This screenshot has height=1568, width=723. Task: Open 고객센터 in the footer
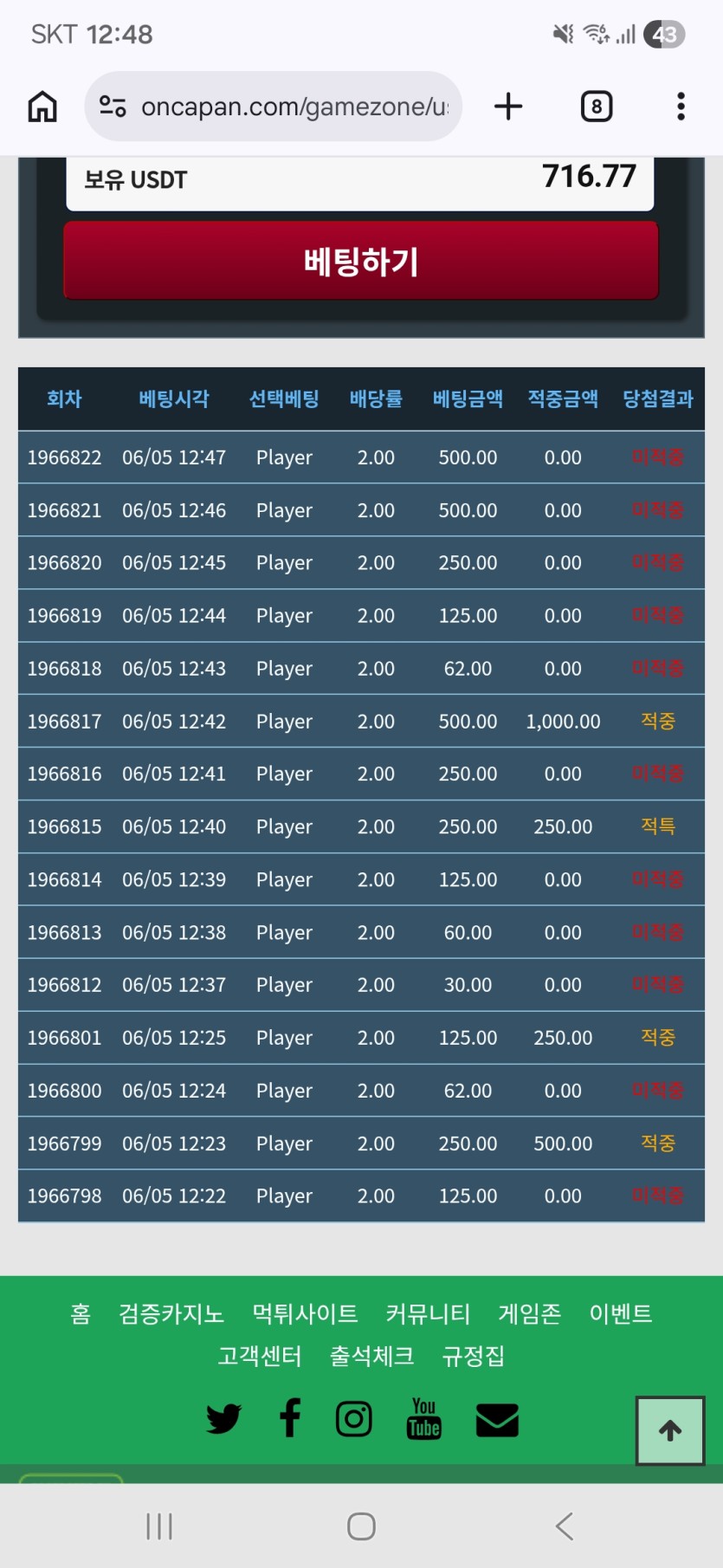[260, 1356]
